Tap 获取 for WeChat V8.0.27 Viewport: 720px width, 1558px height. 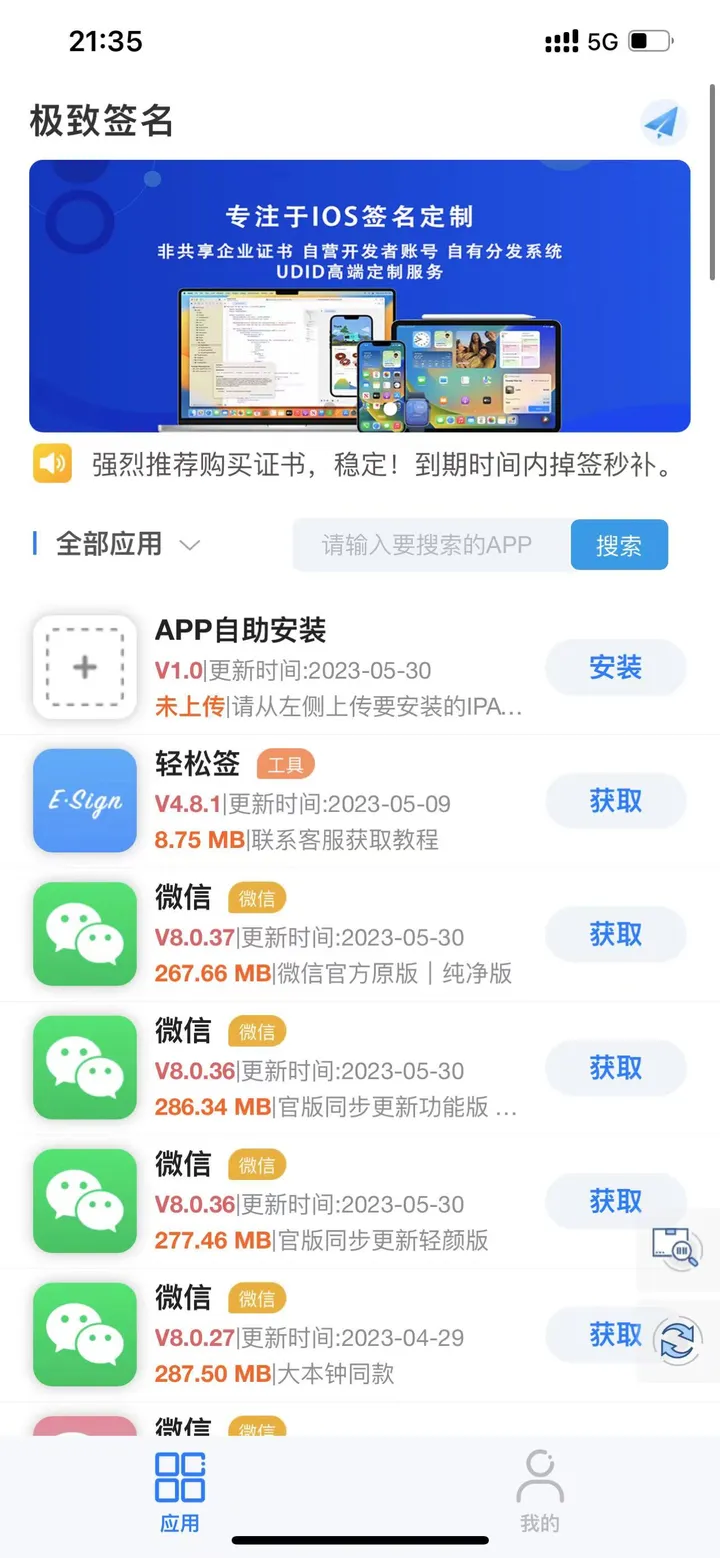[x=615, y=1336]
